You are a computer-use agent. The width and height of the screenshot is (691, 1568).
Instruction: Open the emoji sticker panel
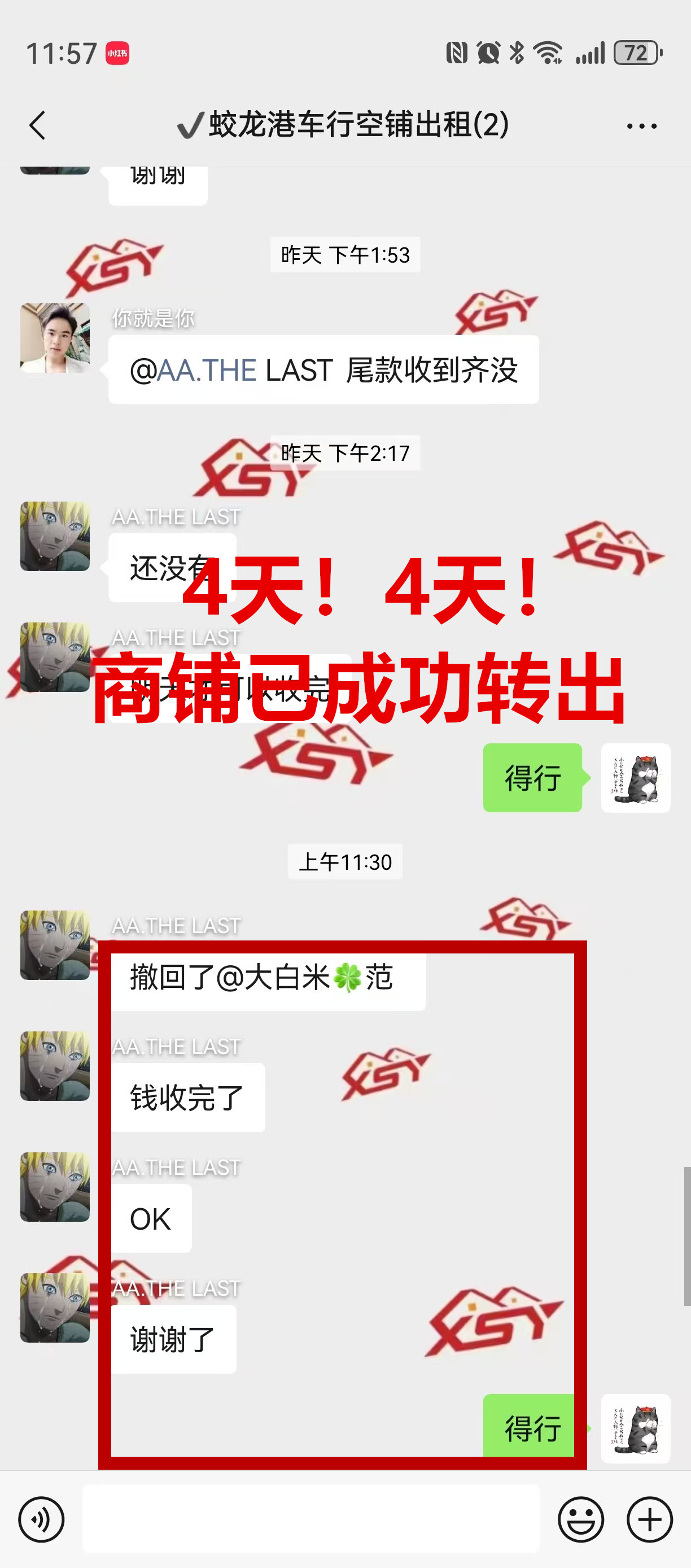(580, 1519)
